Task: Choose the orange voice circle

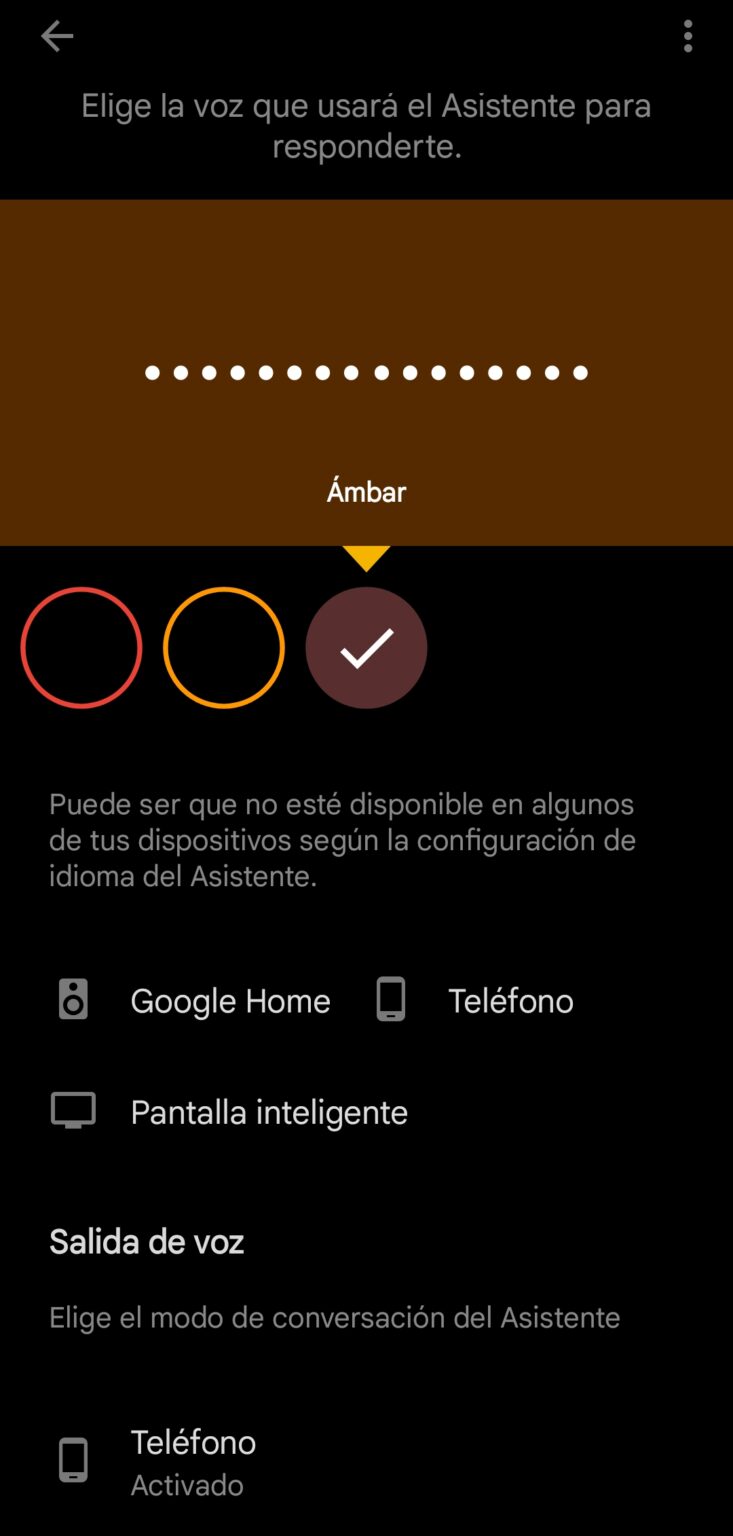Action: pos(224,648)
